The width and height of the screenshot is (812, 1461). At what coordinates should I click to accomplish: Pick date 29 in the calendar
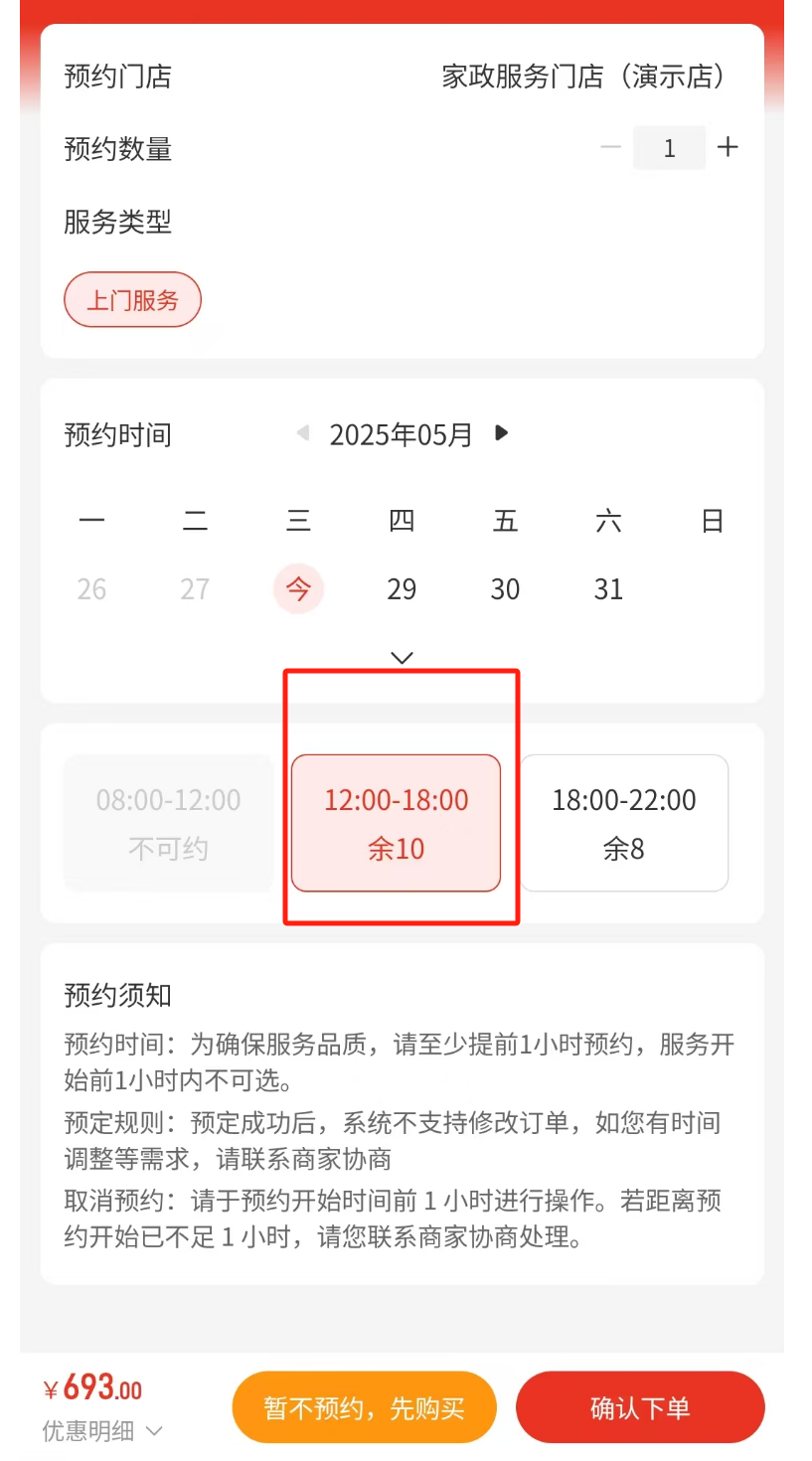(x=402, y=589)
